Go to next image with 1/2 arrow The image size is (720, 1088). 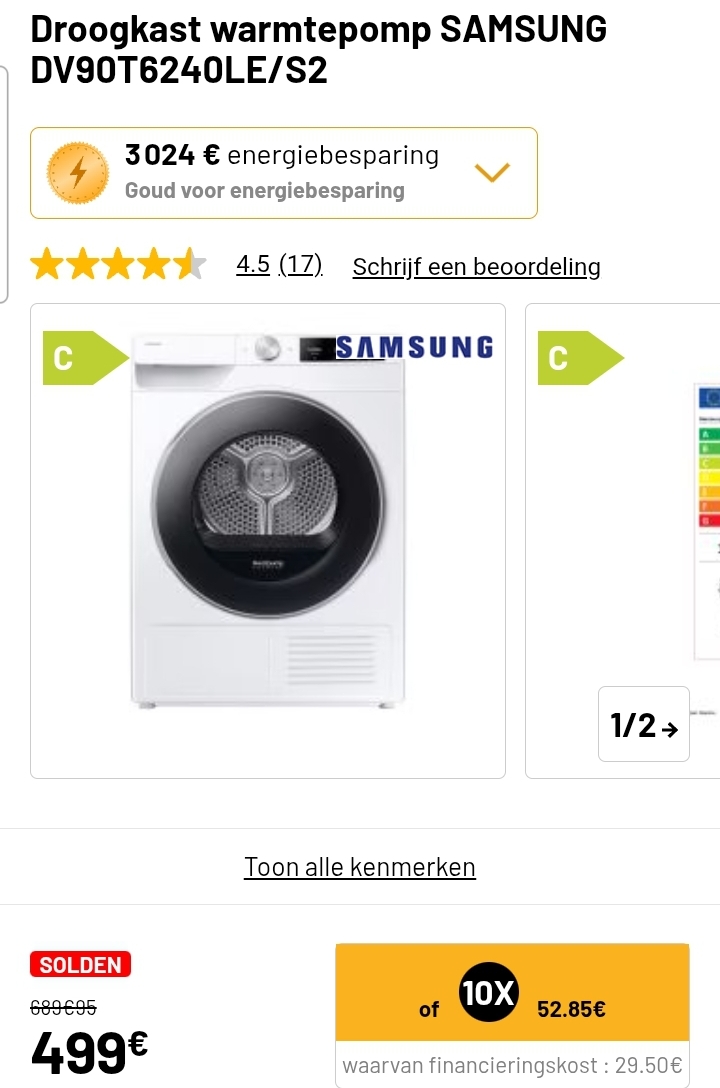pyautogui.click(x=644, y=724)
